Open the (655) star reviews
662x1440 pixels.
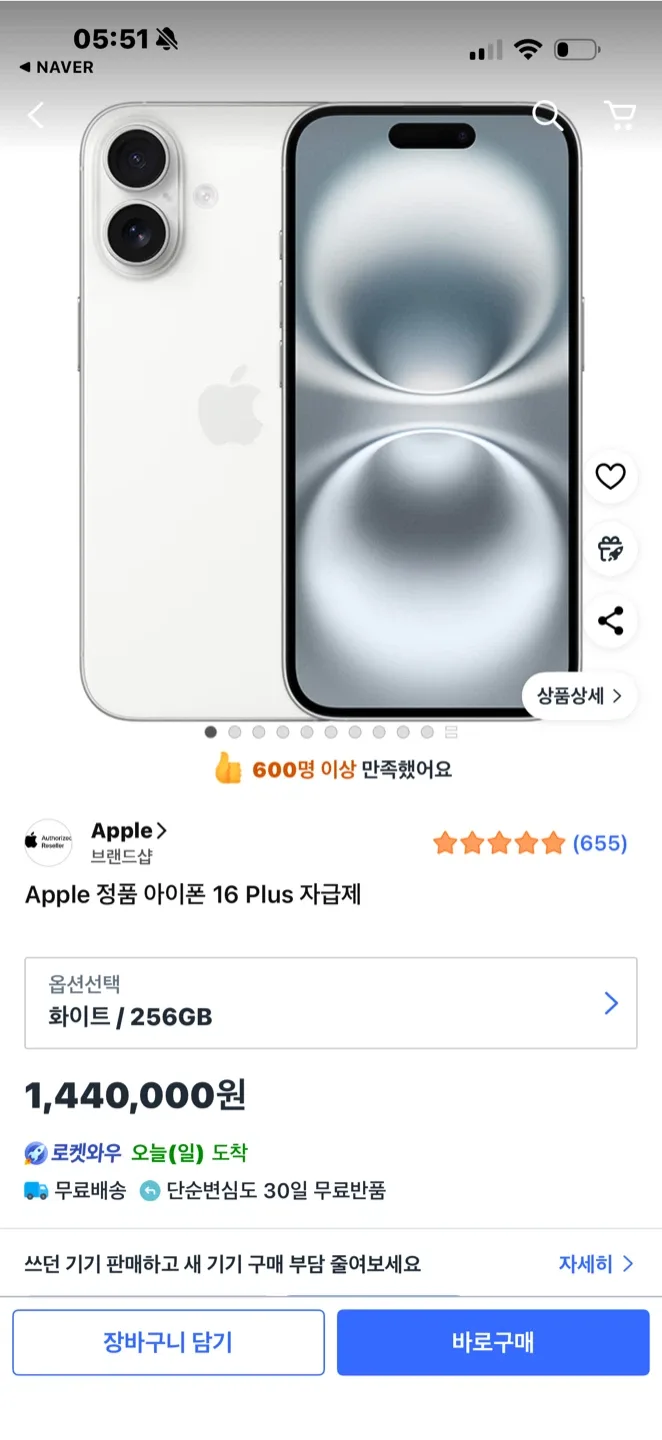(x=530, y=843)
